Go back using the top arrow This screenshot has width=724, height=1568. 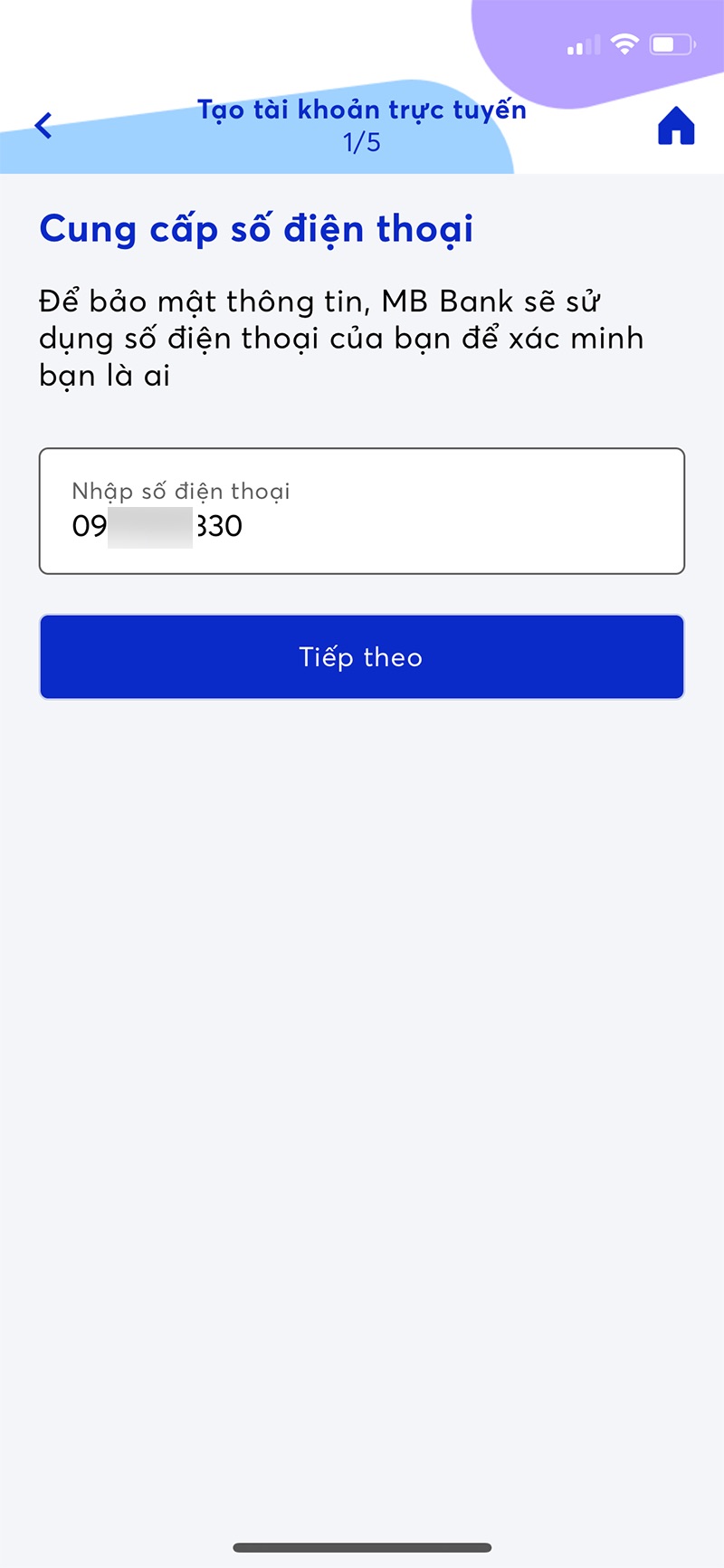(x=43, y=126)
